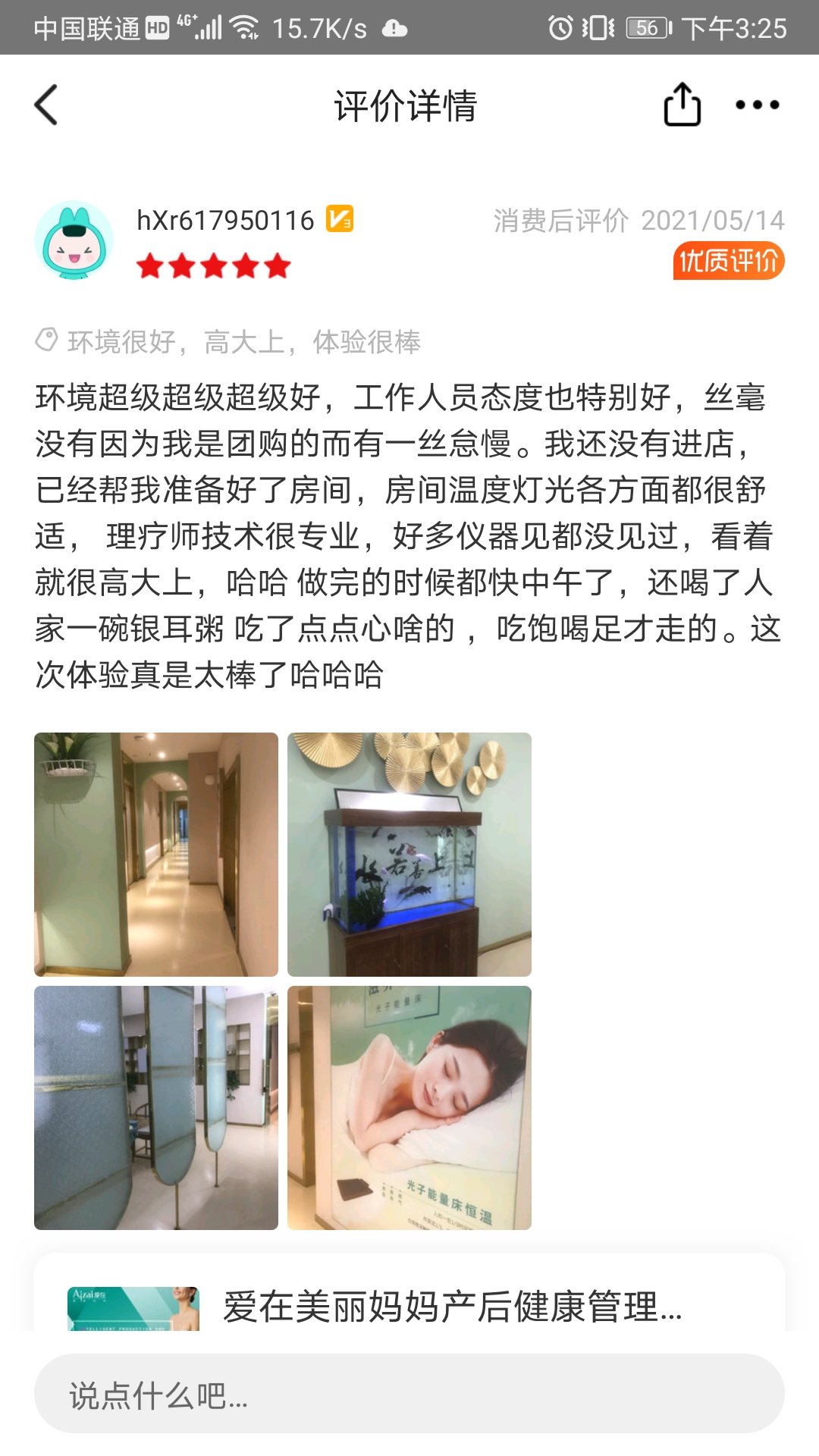View the sleeping woman poster photo
The width and height of the screenshot is (819, 1456).
409,1107
